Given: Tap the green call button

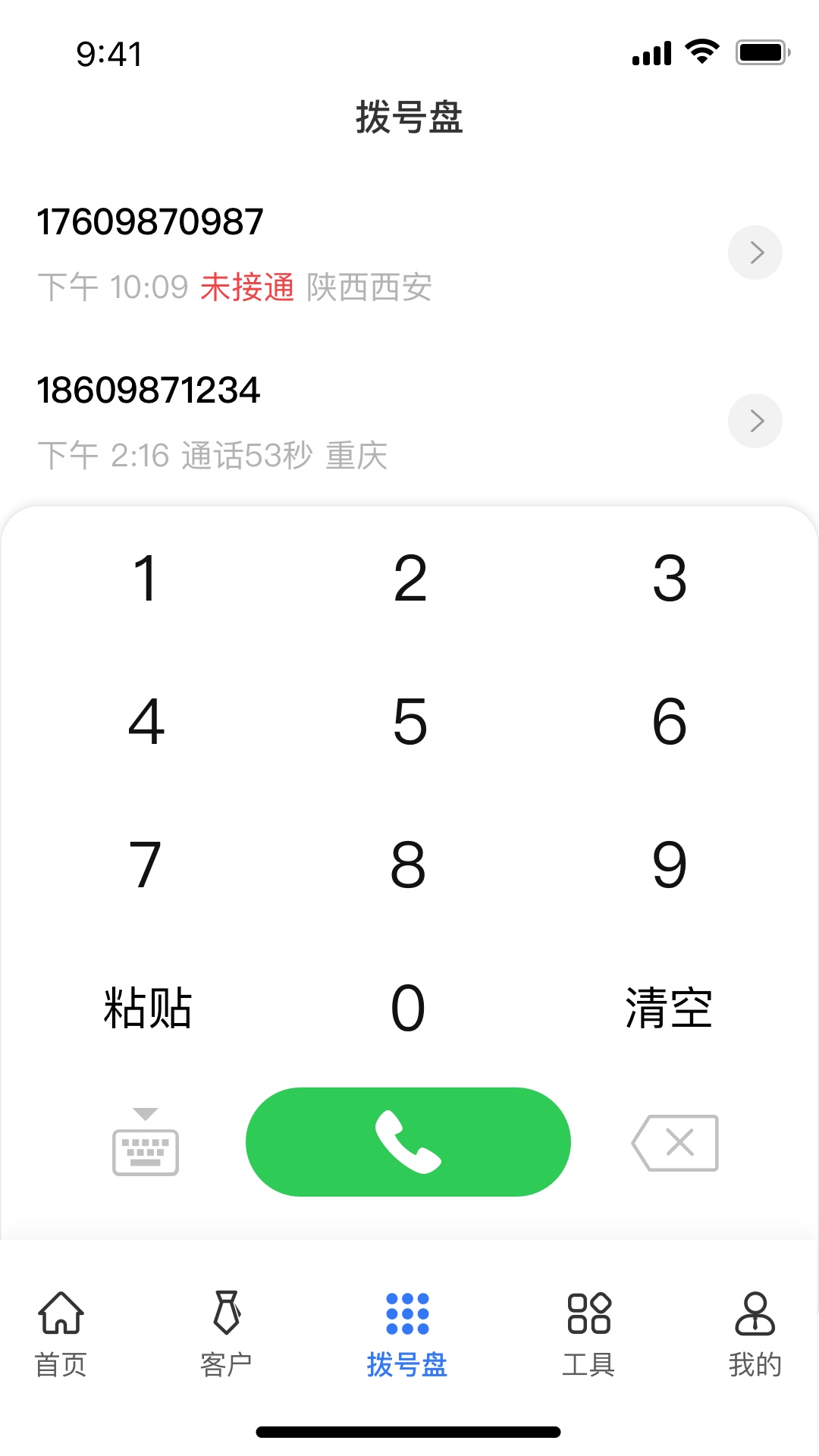Looking at the screenshot, I should [x=407, y=1143].
